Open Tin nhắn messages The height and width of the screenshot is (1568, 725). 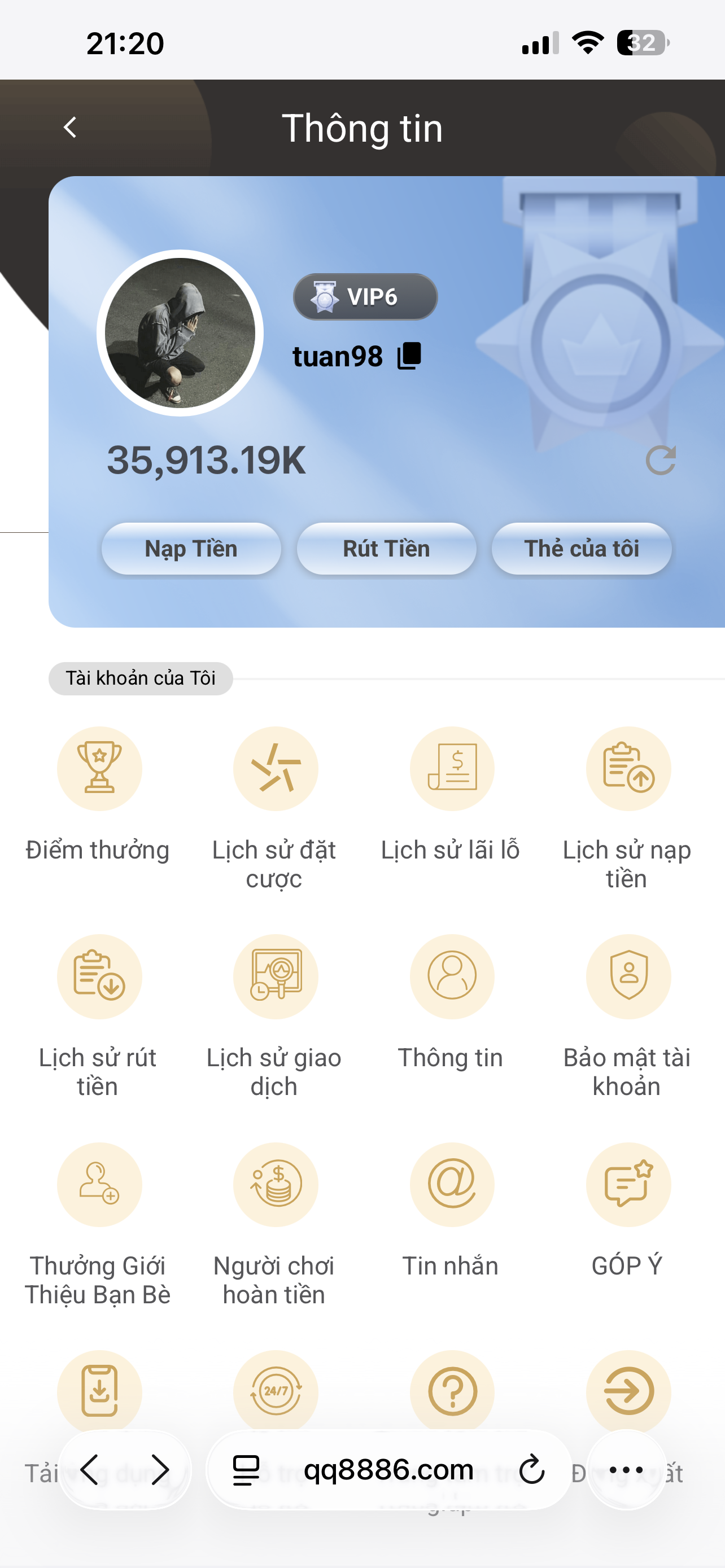click(452, 1185)
